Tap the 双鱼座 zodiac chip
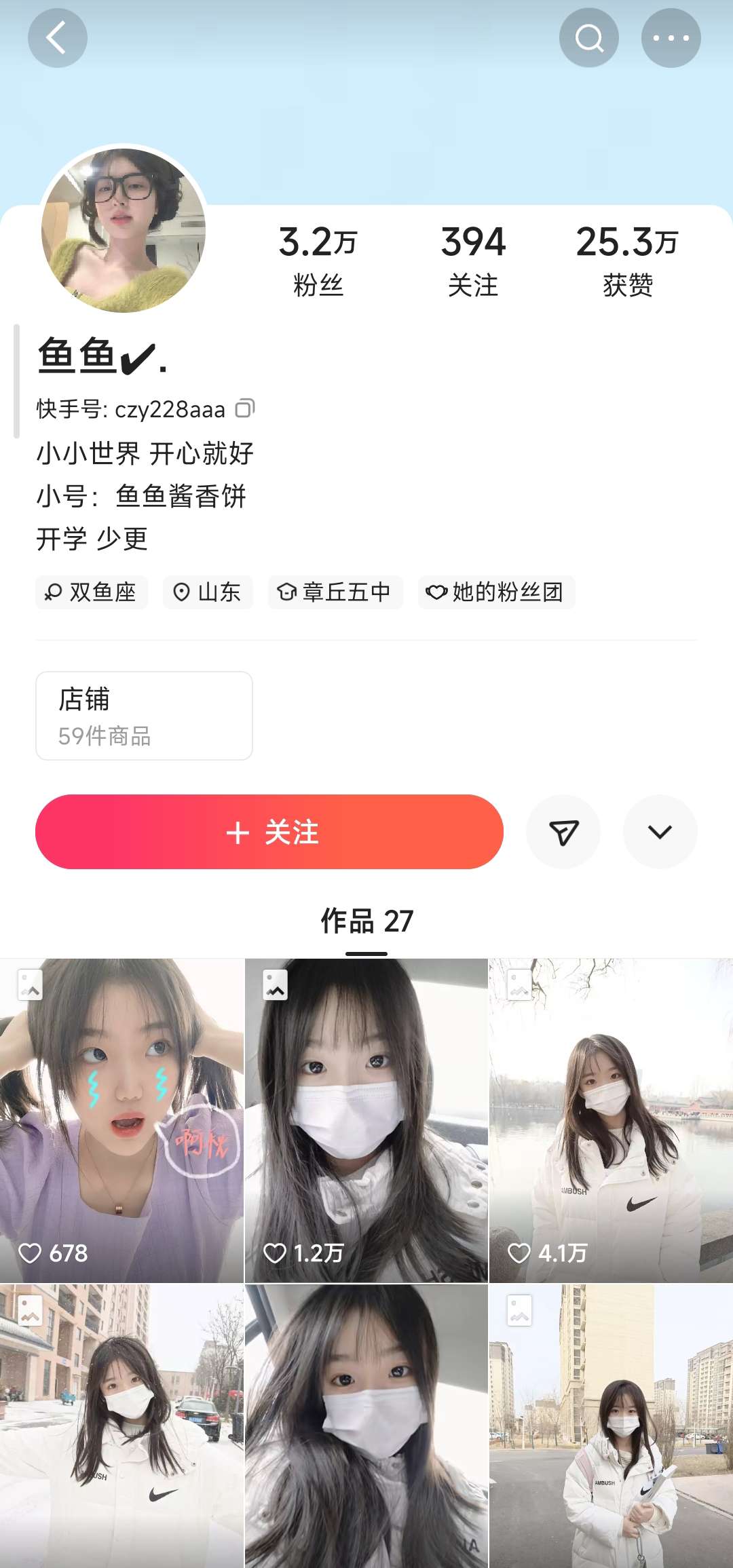Viewport: 733px width, 1568px height. point(92,592)
